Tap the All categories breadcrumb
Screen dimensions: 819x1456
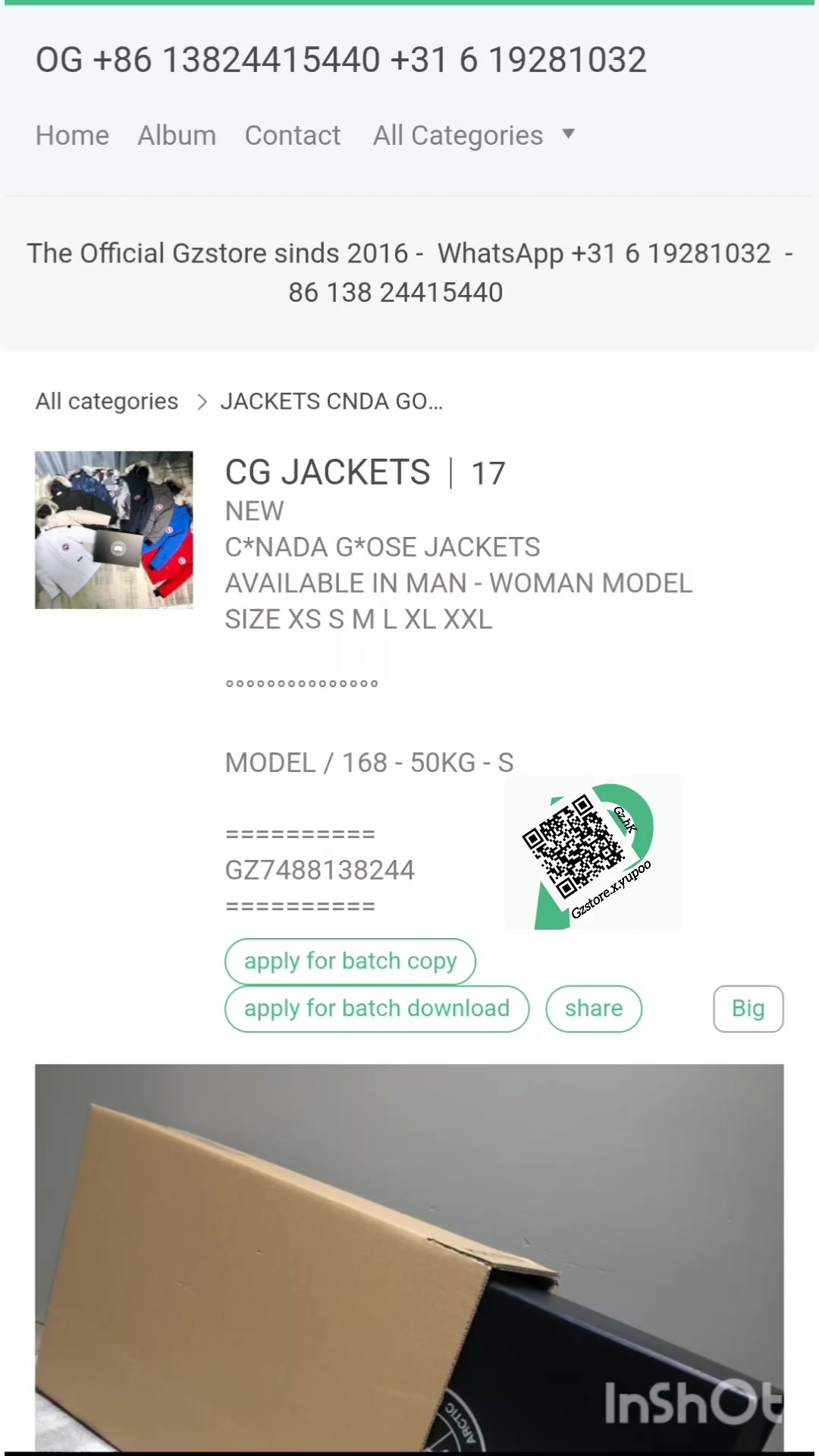[107, 401]
